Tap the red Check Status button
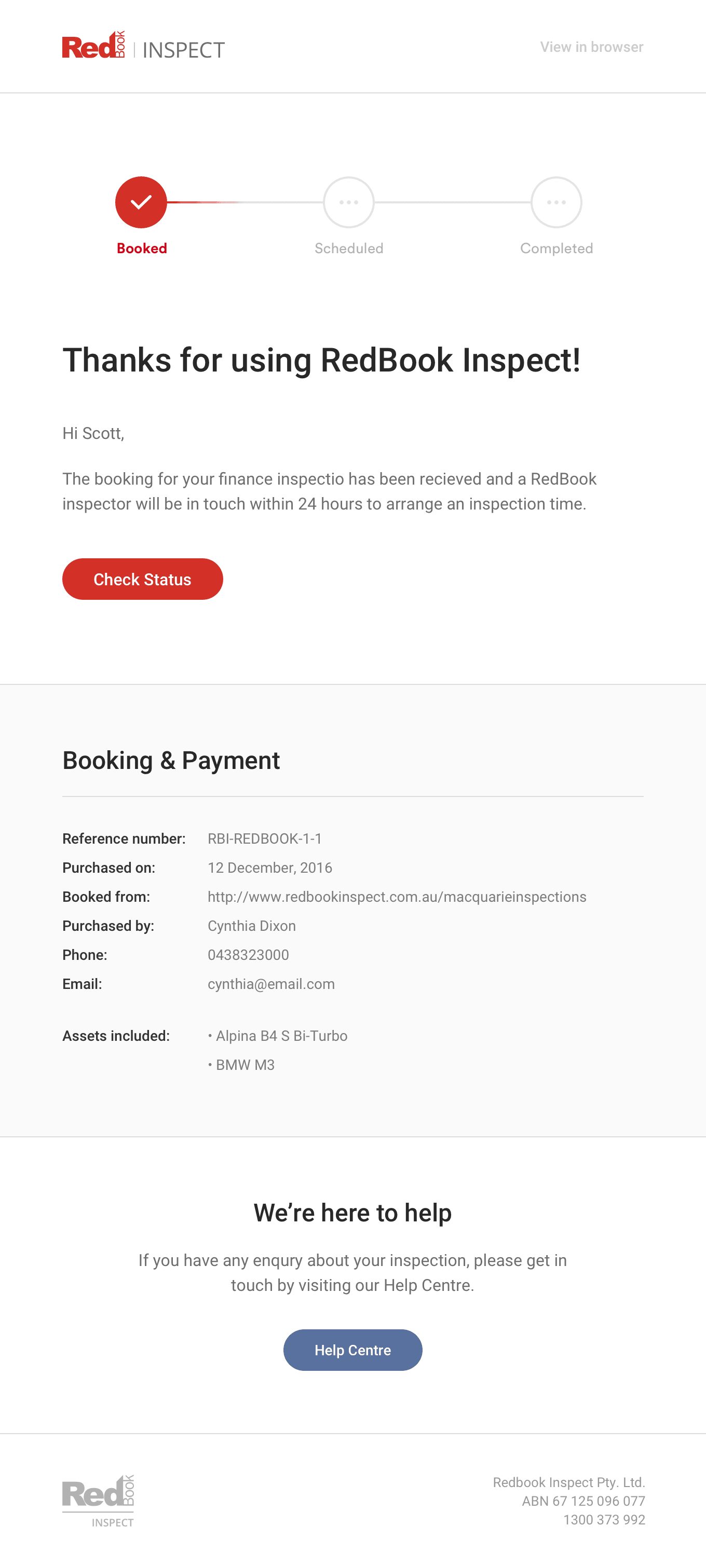Screen dimensions: 706x1568 tap(143, 579)
